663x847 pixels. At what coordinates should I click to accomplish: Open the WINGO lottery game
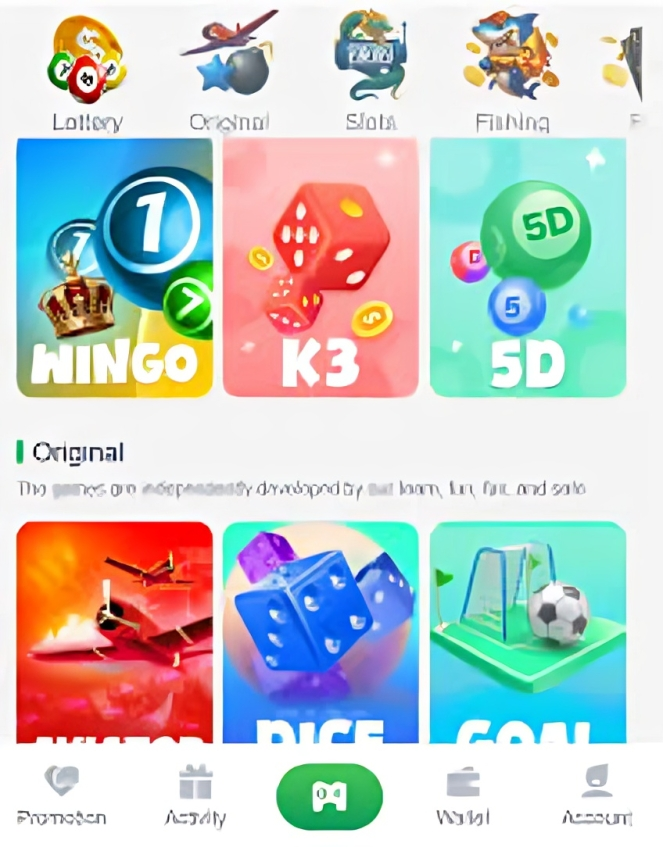pyautogui.click(x=115, y=267)
